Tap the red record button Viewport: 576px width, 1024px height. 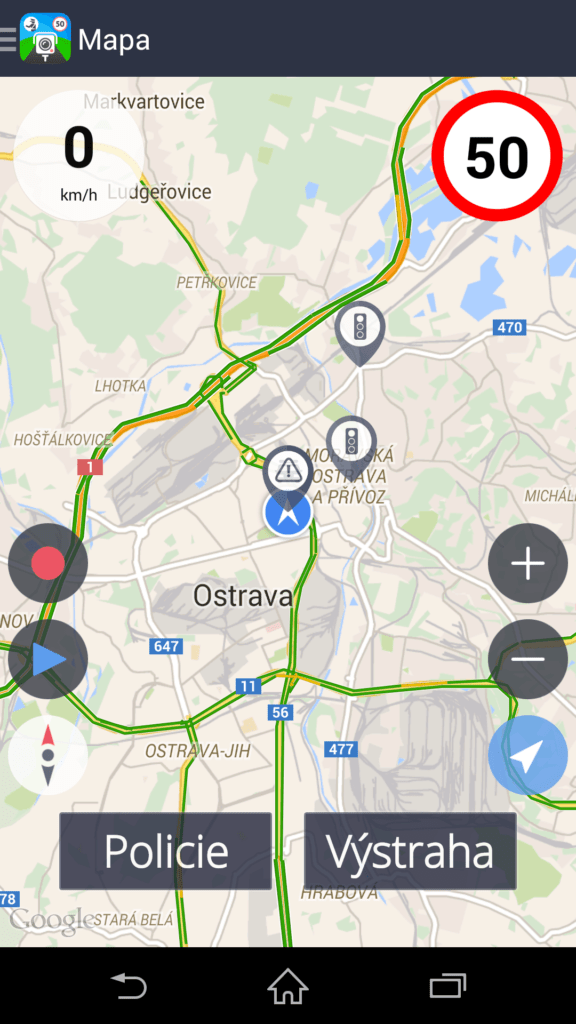tap(48, 563)
